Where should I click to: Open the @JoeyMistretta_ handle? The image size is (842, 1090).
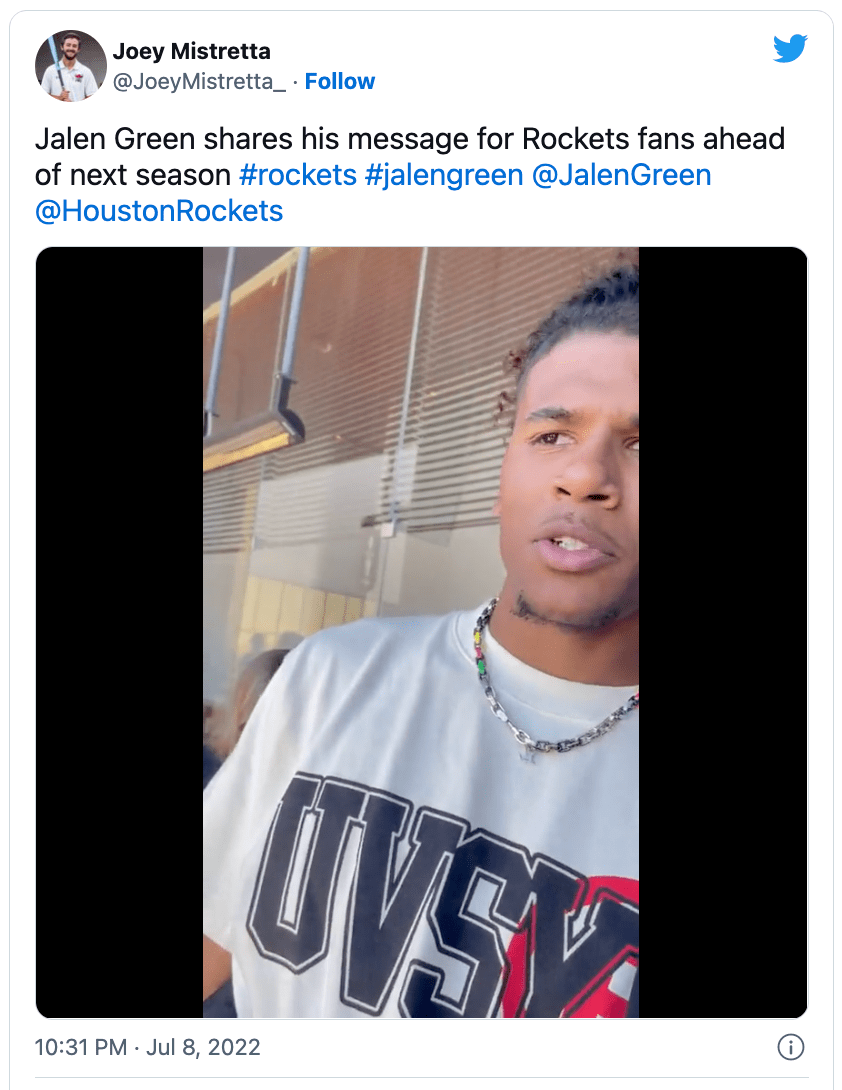click(x=198, y=82)
